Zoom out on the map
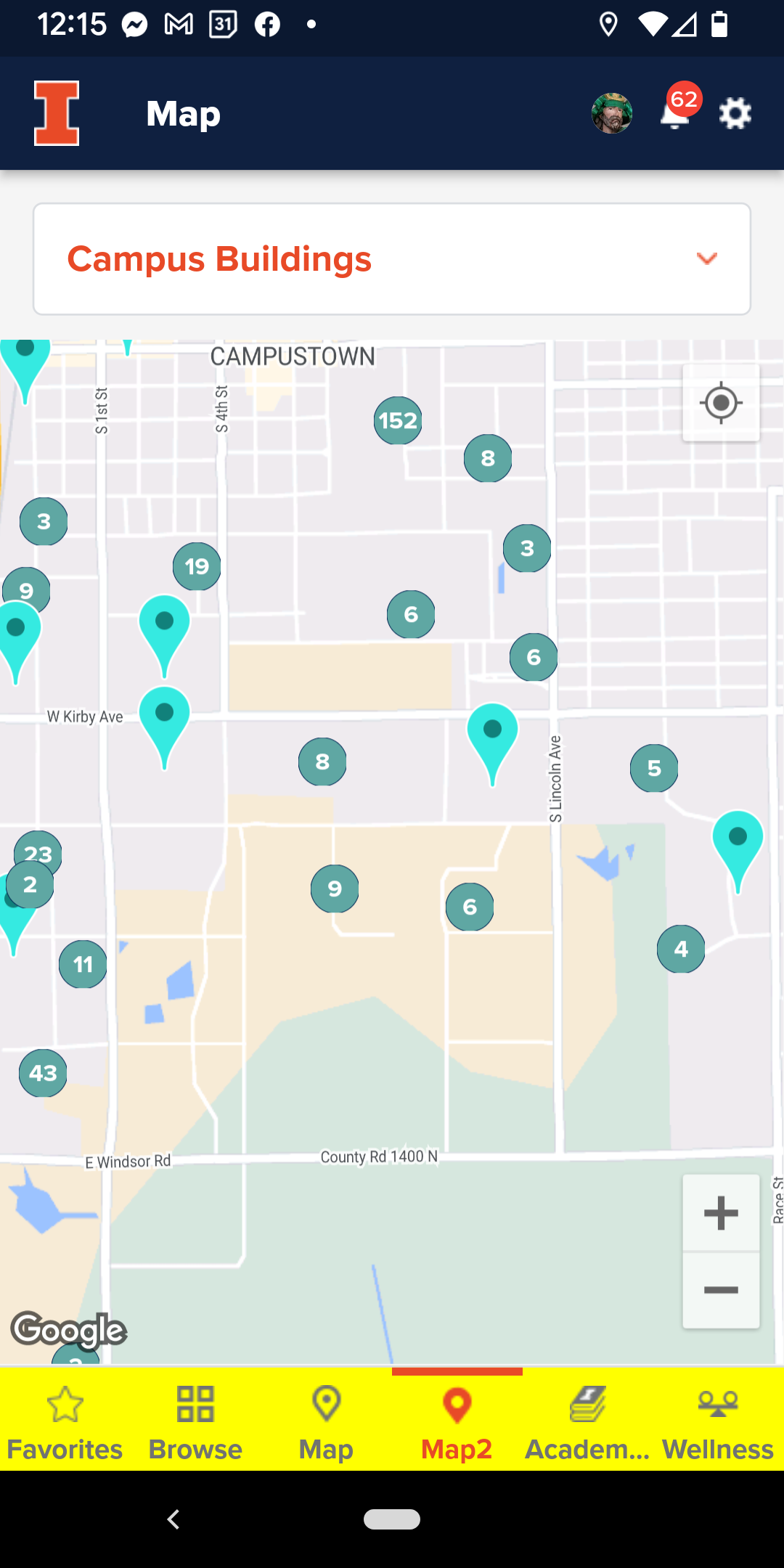This screenshot has width=784, height=1568. (721, 1290)
